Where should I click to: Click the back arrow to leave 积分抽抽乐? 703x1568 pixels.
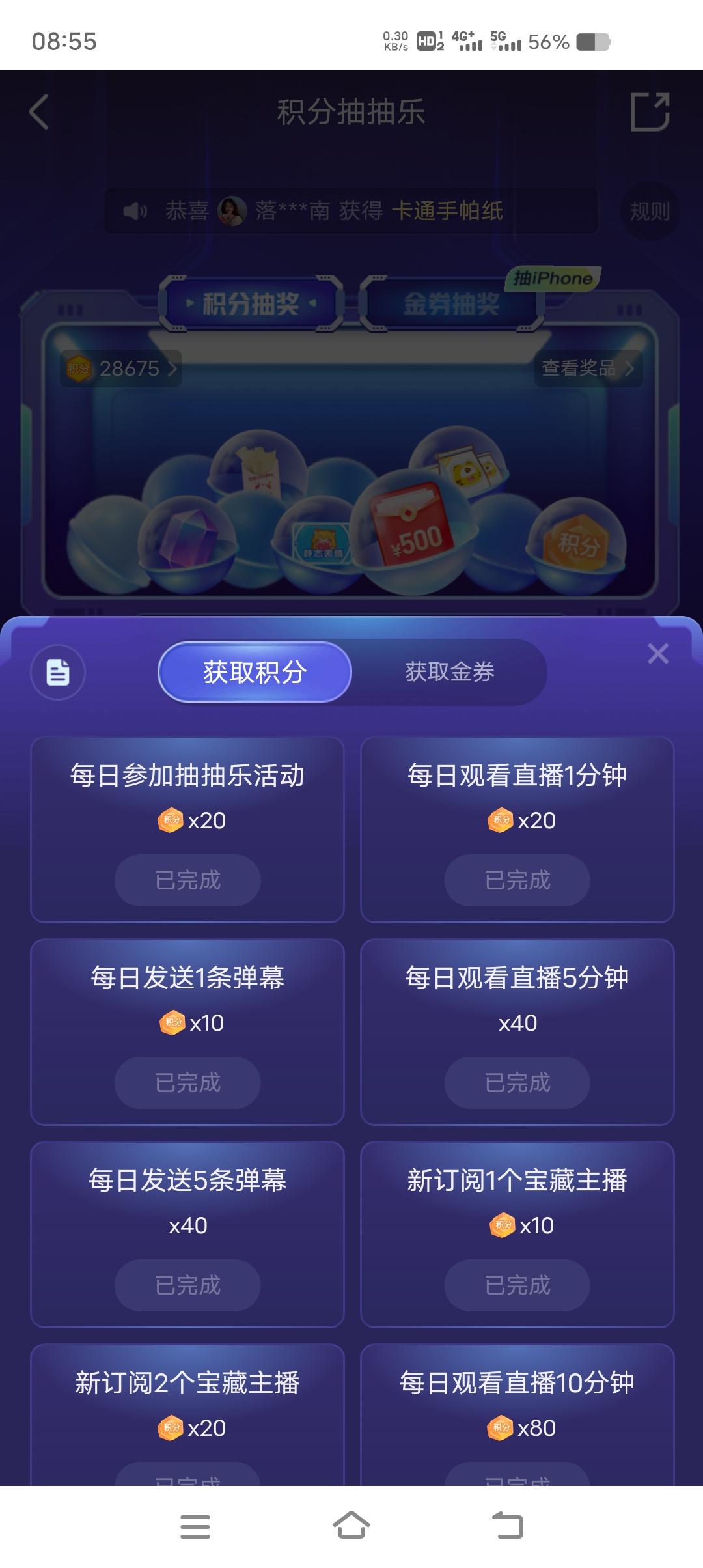(39, 111)
